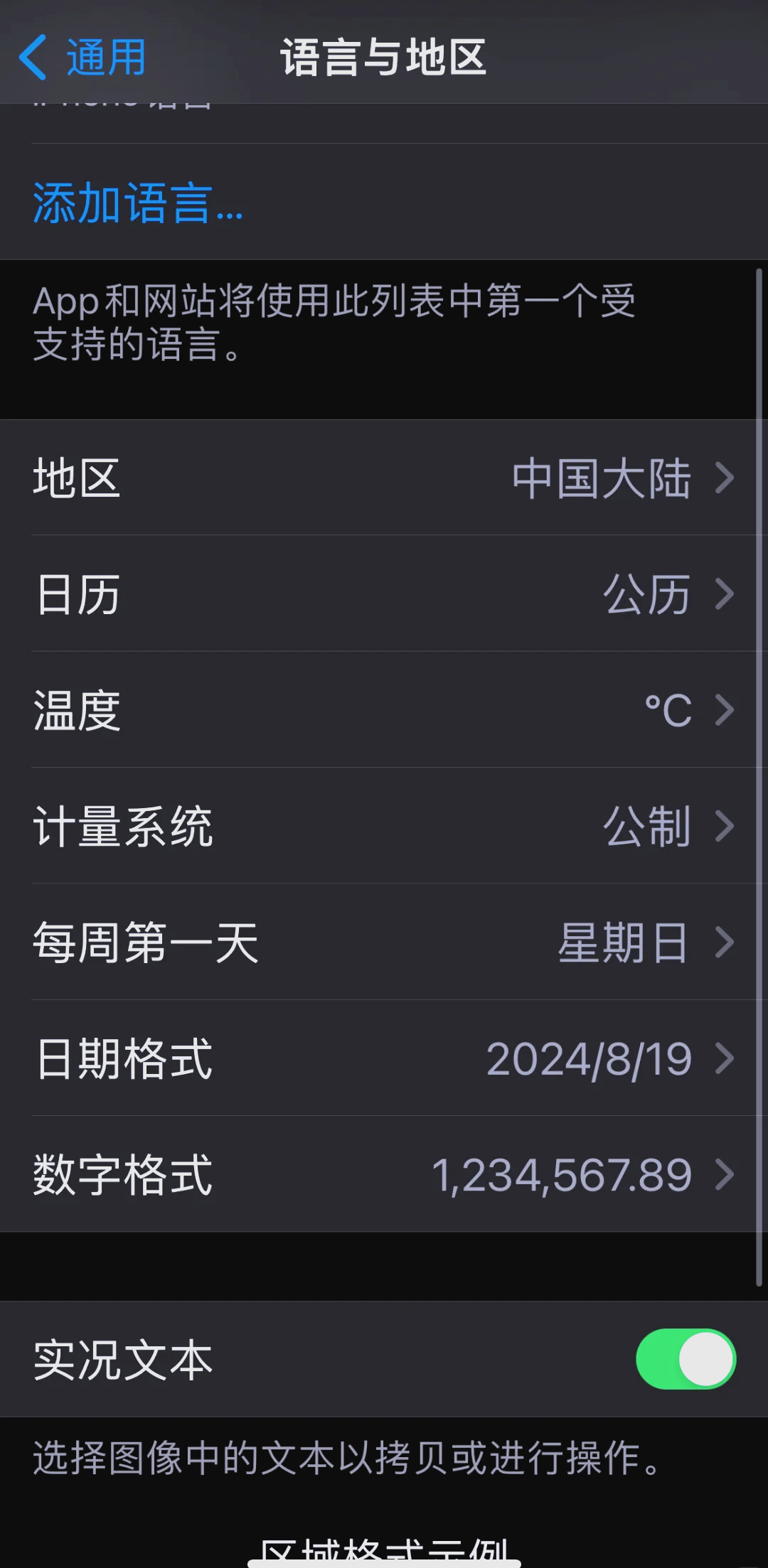Open the 计量系统 setting
Viewport: 768px width, 1568px height.
tap(384, 826)
